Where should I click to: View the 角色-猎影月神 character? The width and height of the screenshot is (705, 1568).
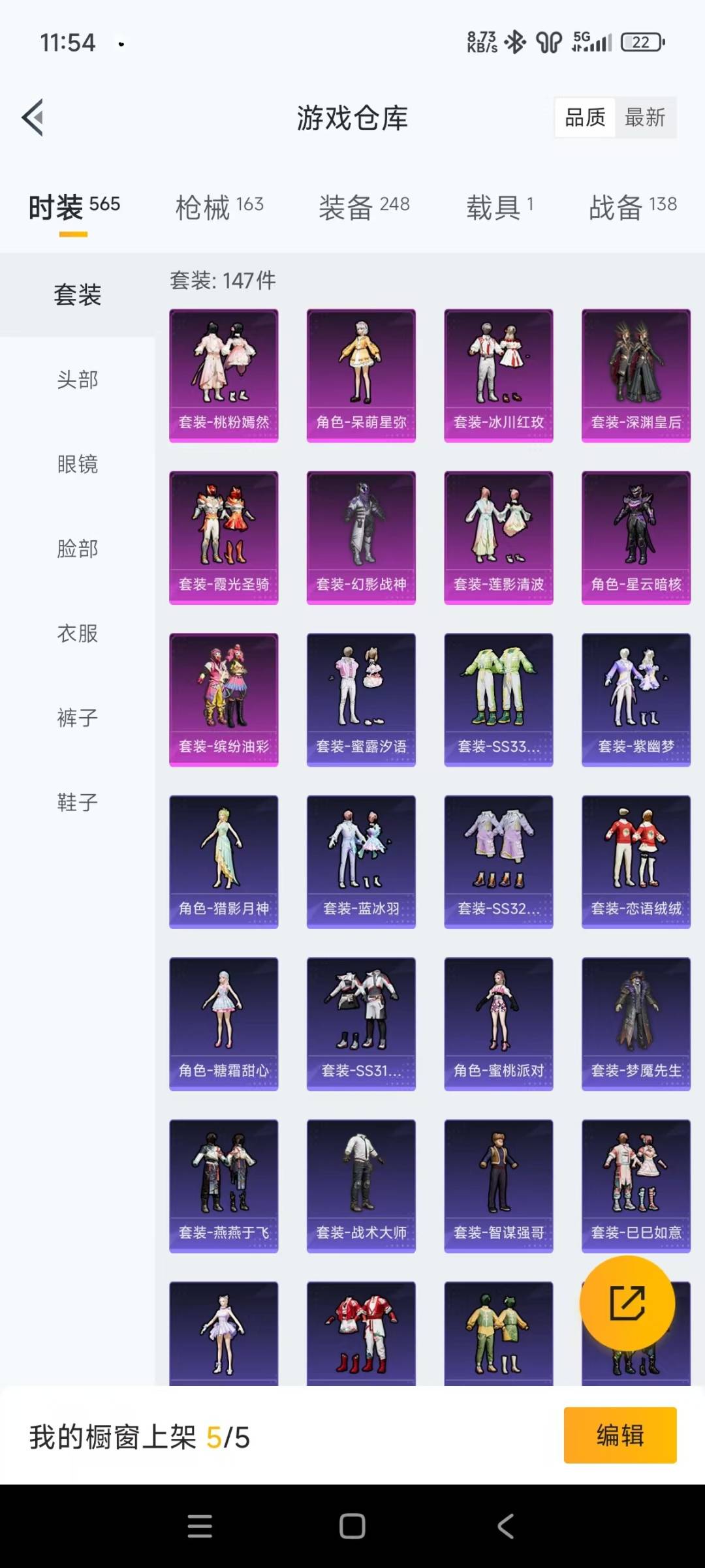pos(224,862)
